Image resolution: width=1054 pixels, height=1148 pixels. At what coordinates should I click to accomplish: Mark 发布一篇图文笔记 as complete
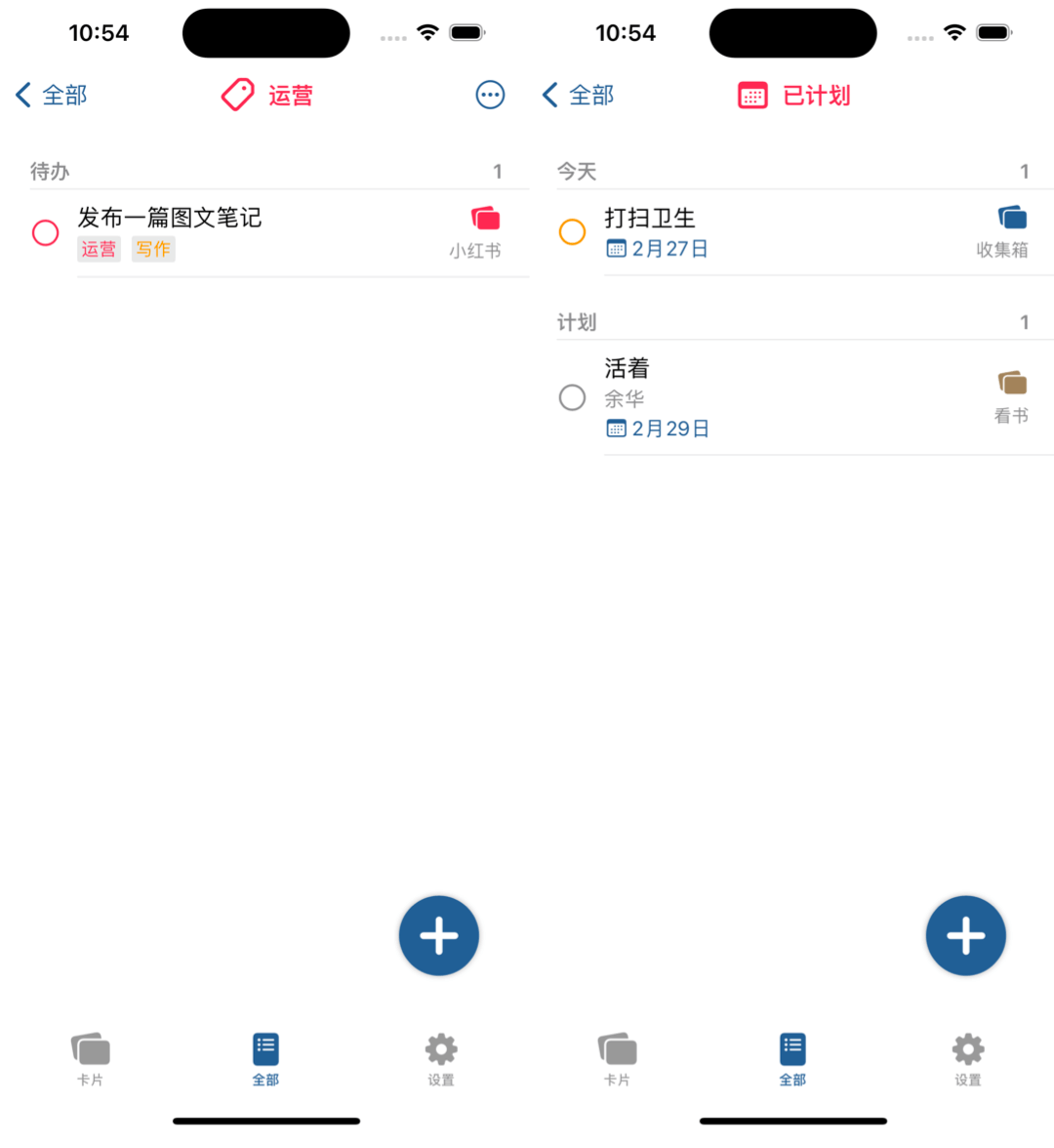pyautogui.click(x=46, y=233)
